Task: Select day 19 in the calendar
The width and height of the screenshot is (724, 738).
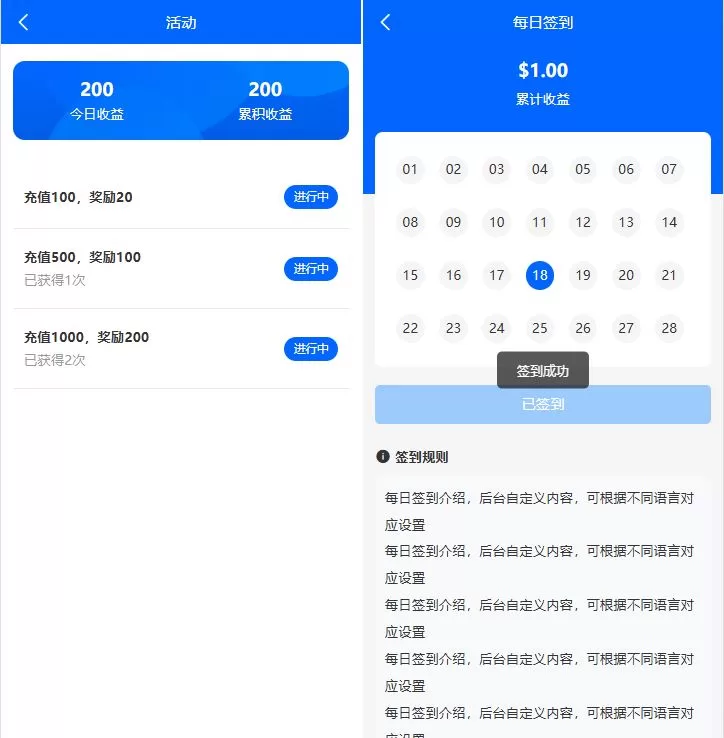Action: click(x=583, y=275)
